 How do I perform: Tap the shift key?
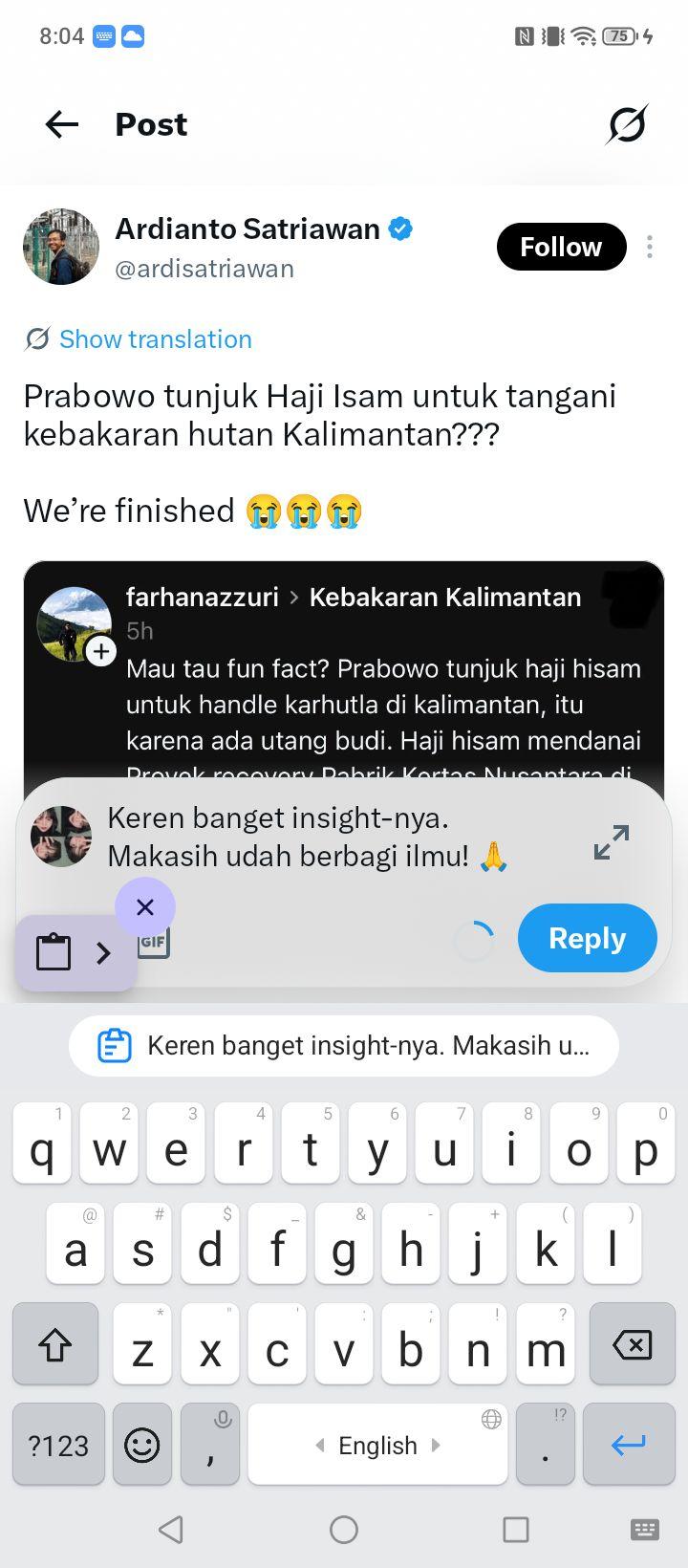tap(55, 1344)
